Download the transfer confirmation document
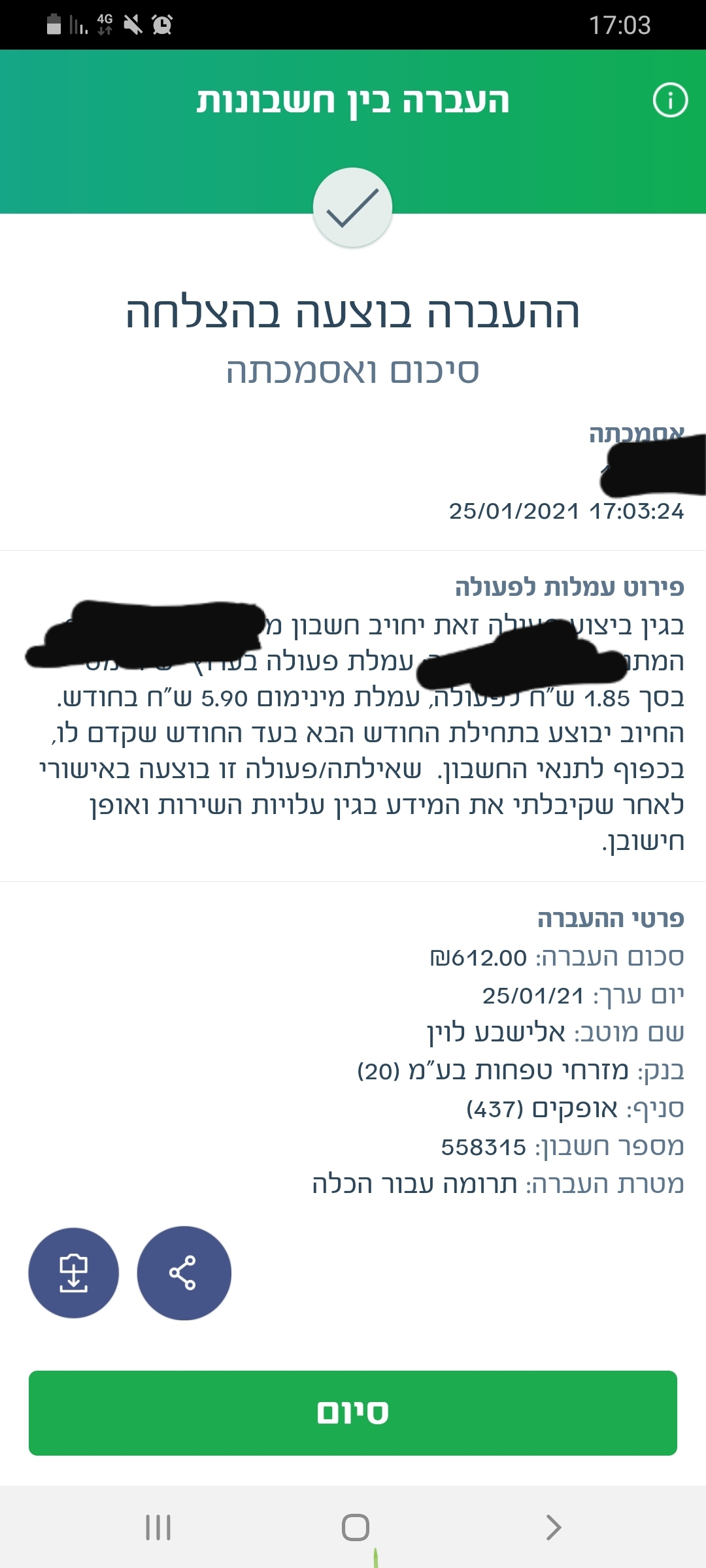This screenshot has width=706, height=1568. click(x=73, y=1273)
